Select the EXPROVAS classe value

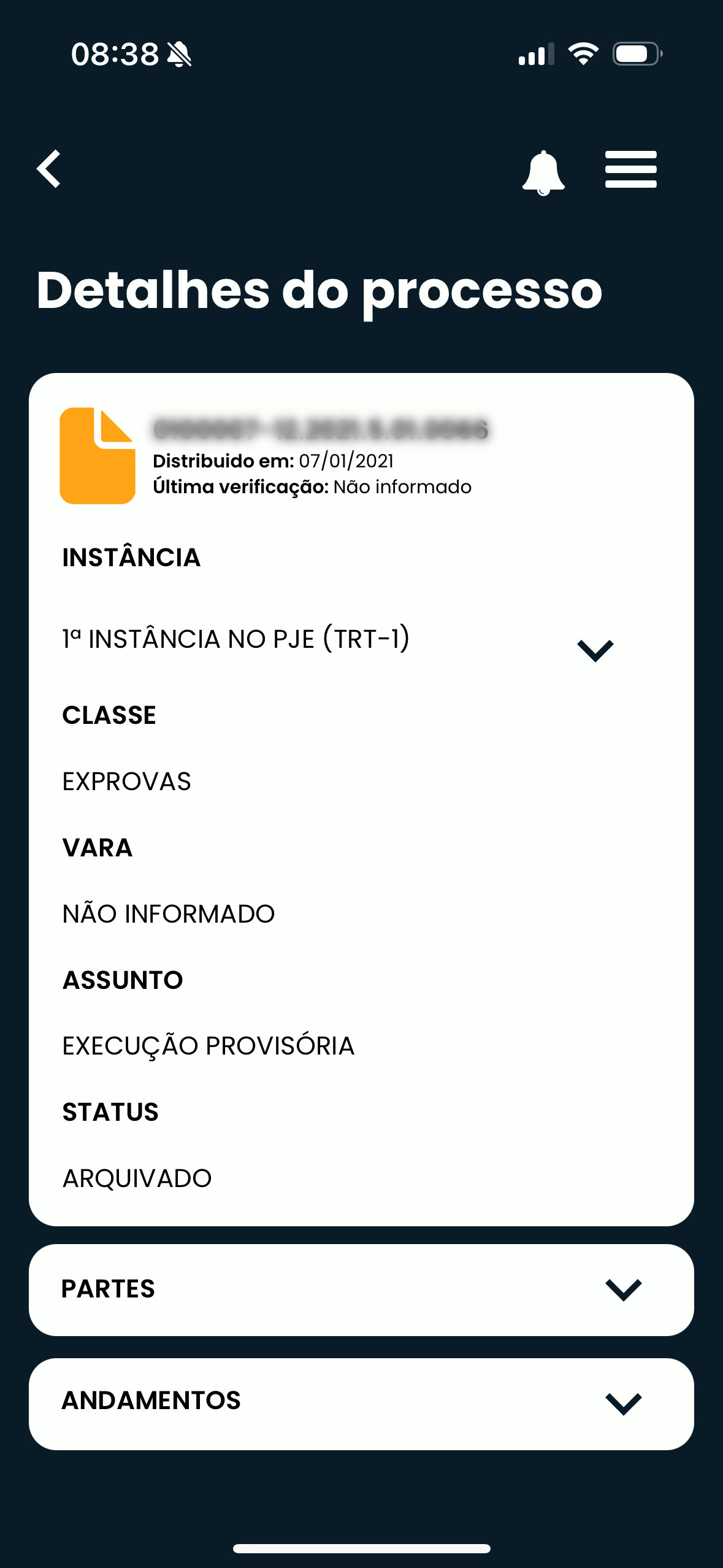point(126,780)
